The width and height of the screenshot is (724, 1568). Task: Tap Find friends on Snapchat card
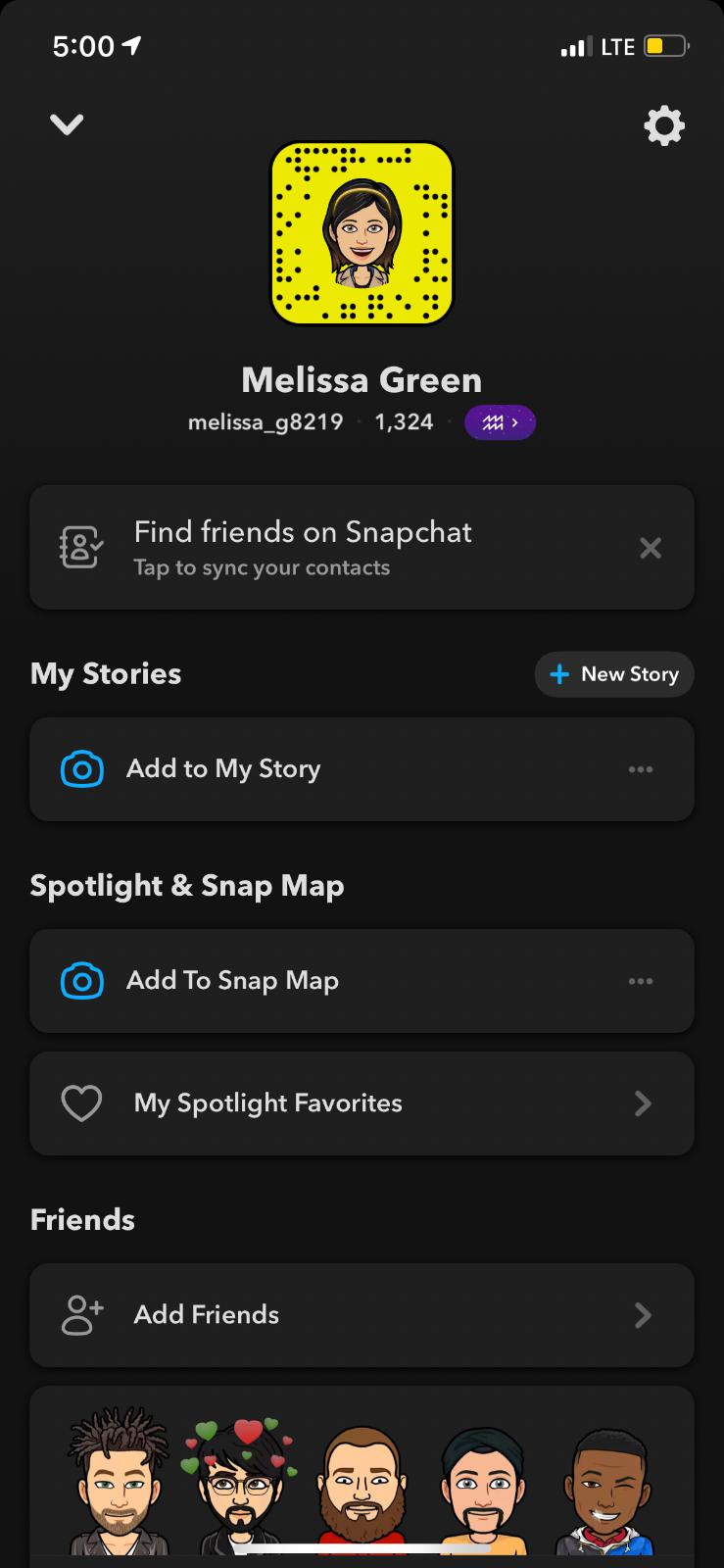click(323, 548)
